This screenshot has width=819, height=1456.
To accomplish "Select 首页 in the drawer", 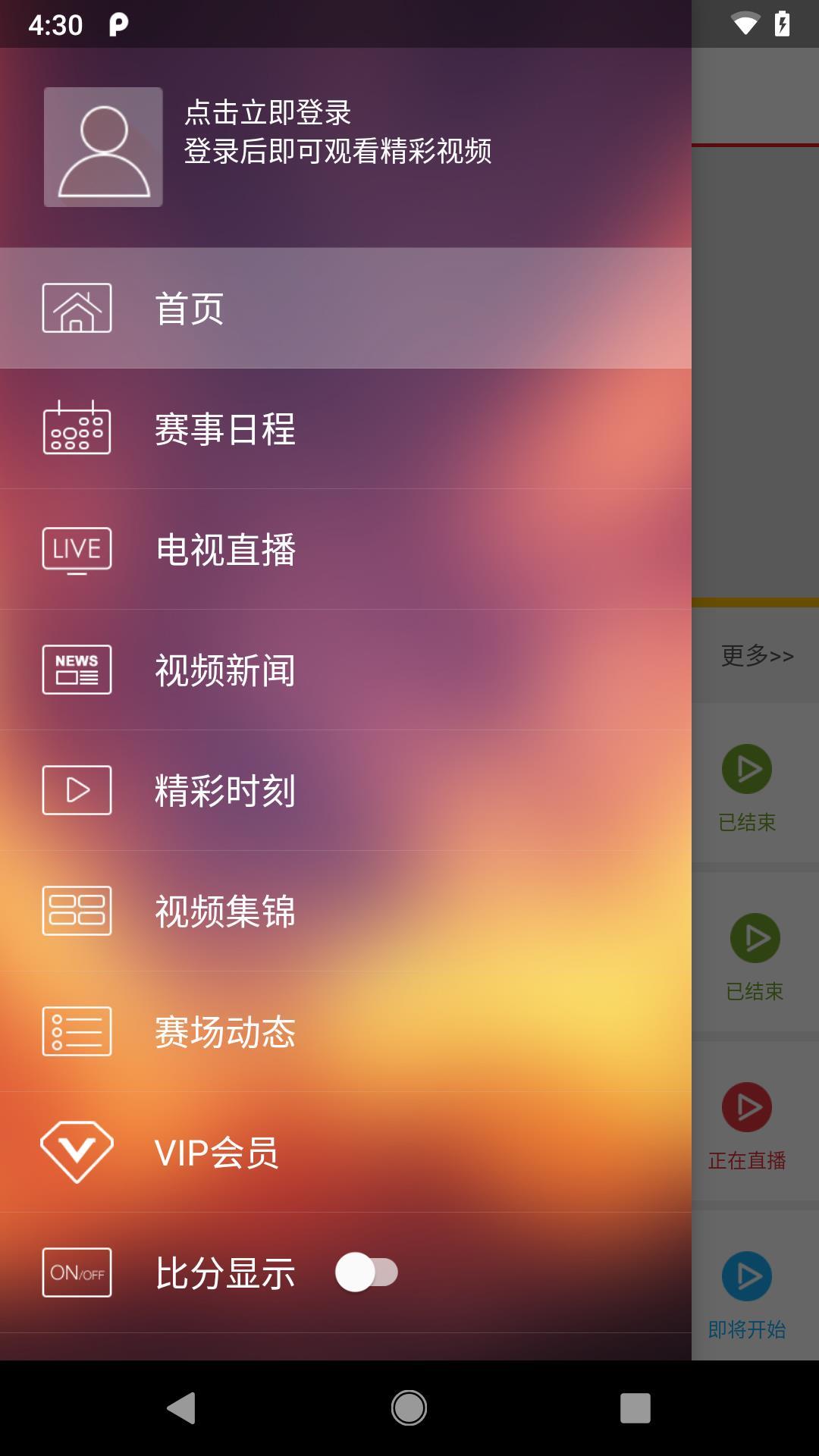I will 345,308.
